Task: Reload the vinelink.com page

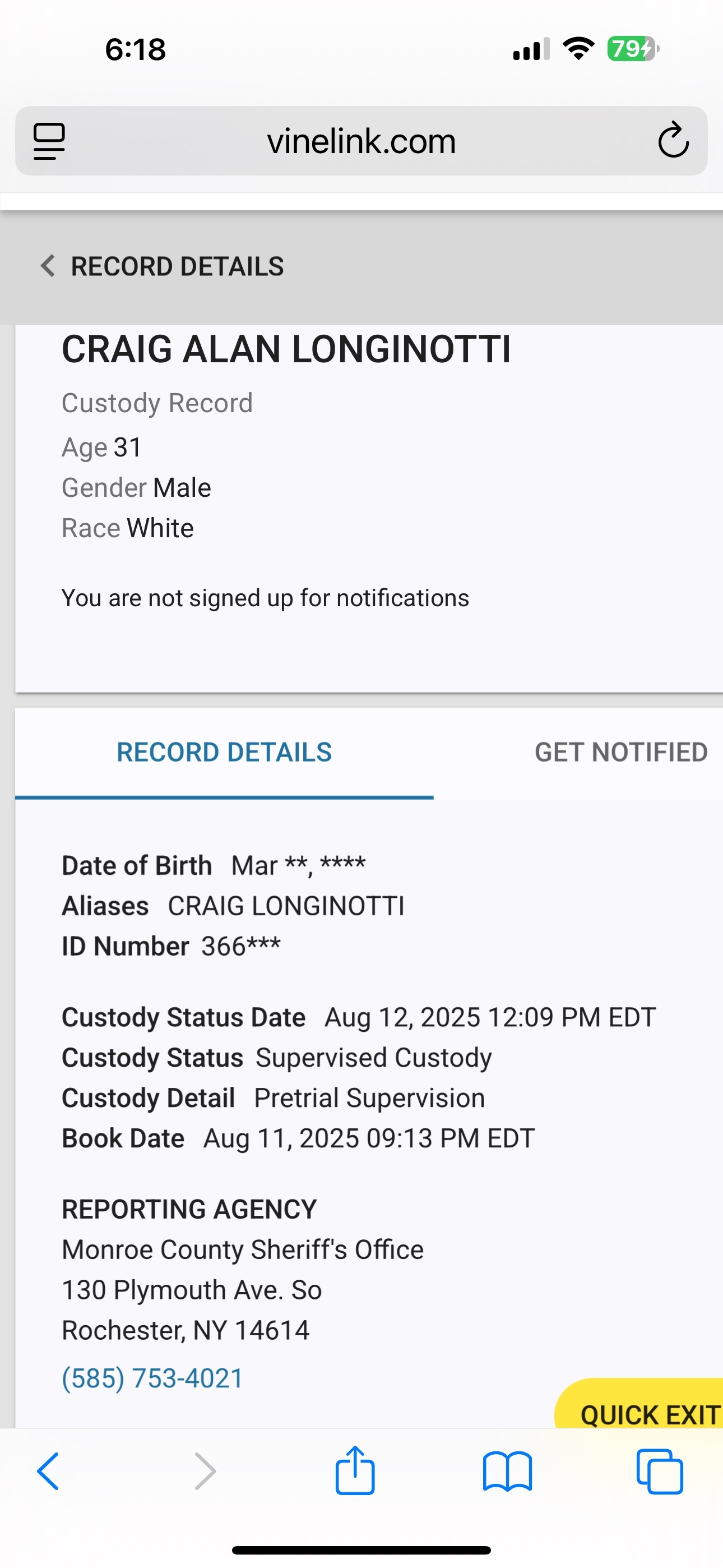Action: pyautogui.click(x=673, y=141)
